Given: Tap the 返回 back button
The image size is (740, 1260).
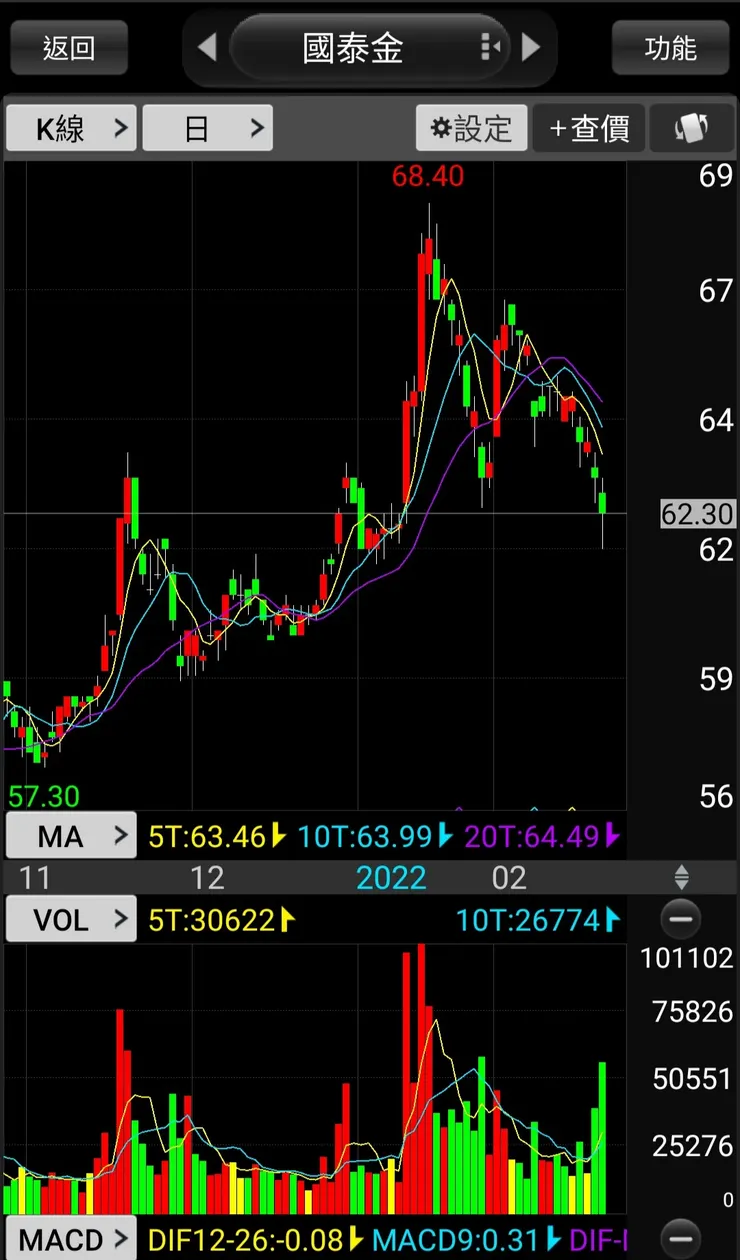Looking at the screenshot, I should 69,48.
